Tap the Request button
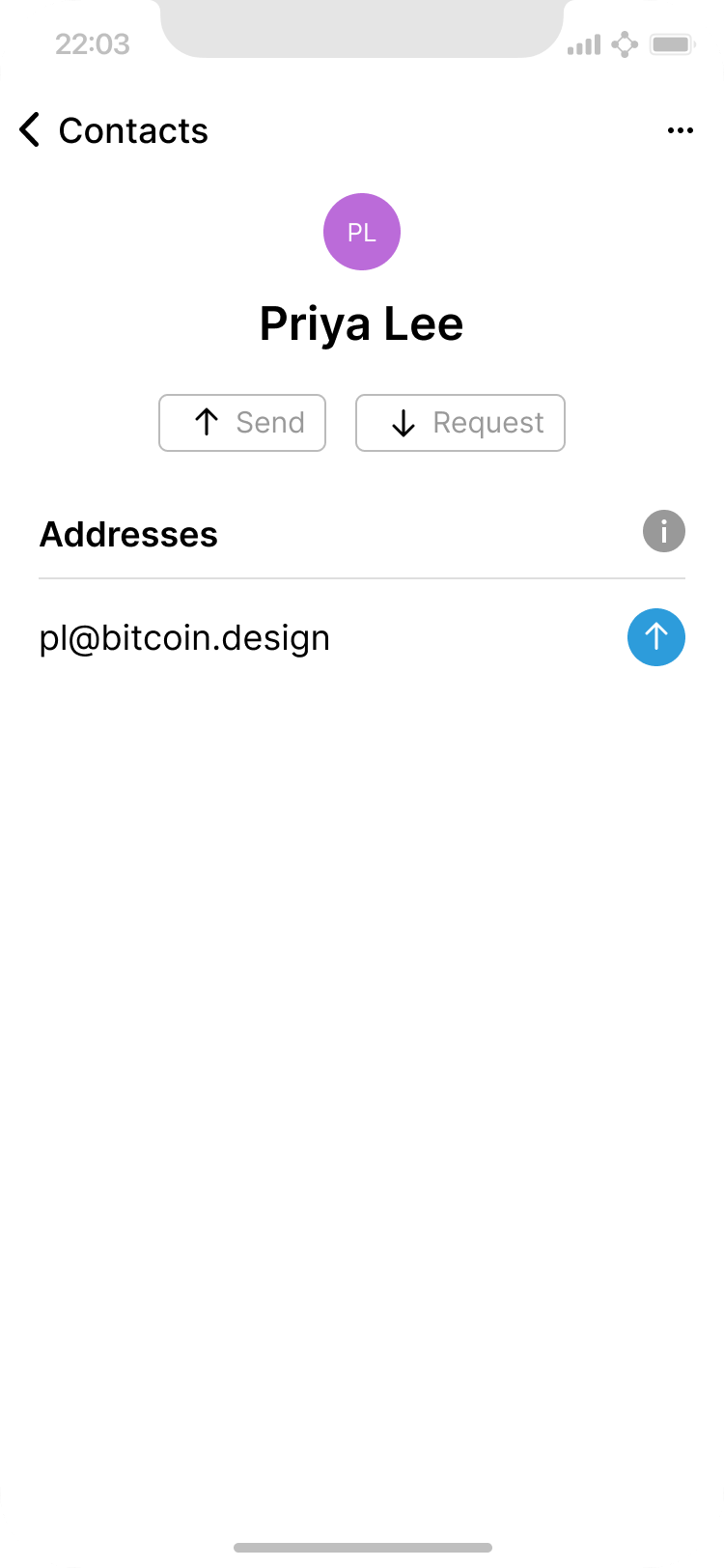724x1568 pixels. pyautogui.click(x=460, y=423)
